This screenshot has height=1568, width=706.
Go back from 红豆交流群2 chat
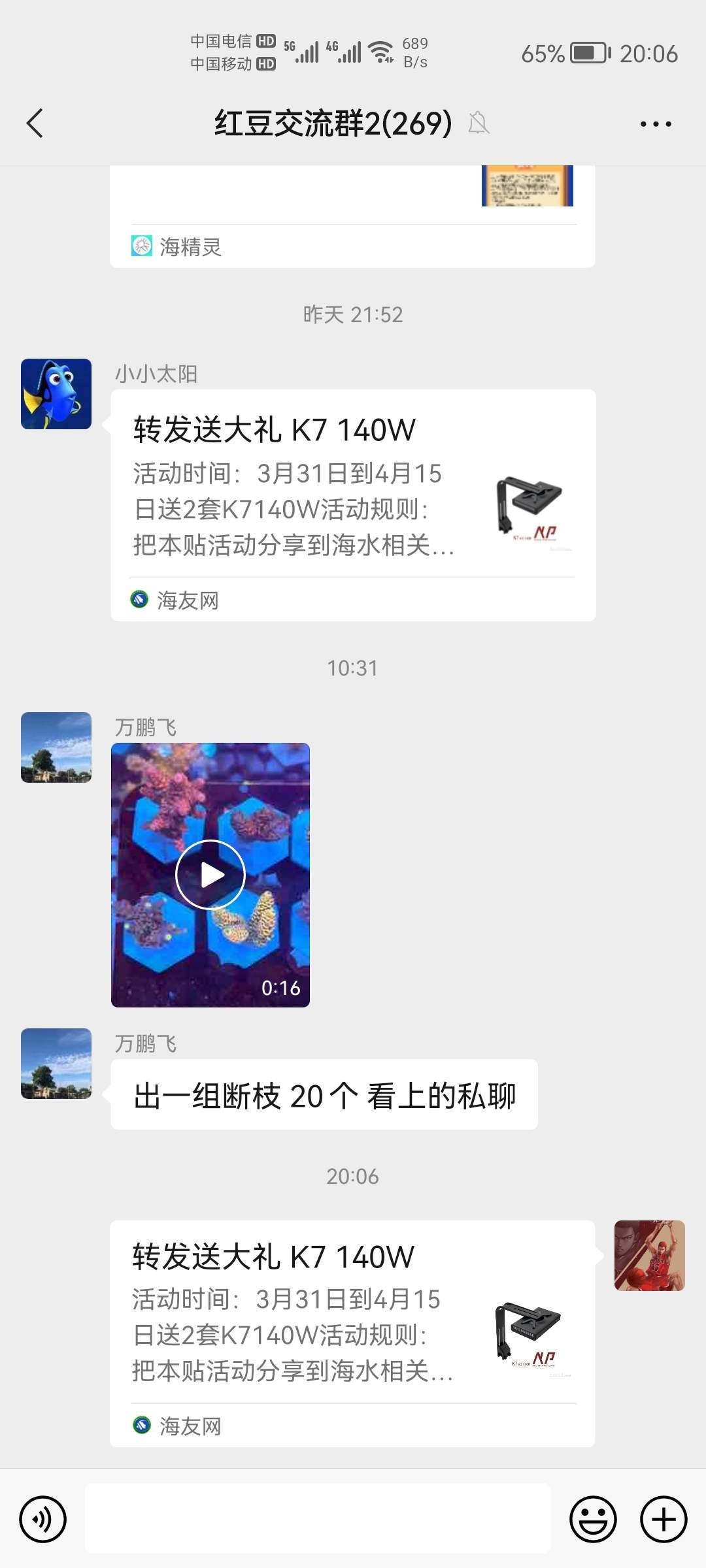tap(35, 123)
